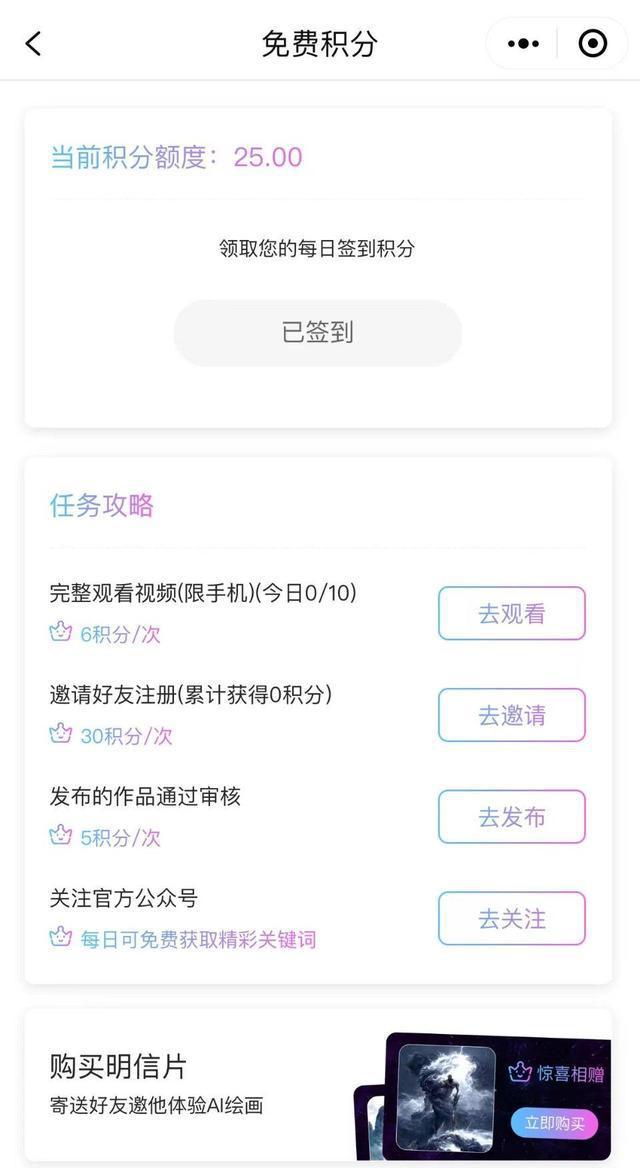Open the mini program three-dot menu
This screenshot has height=1168, width=640.
coord(523,44)
